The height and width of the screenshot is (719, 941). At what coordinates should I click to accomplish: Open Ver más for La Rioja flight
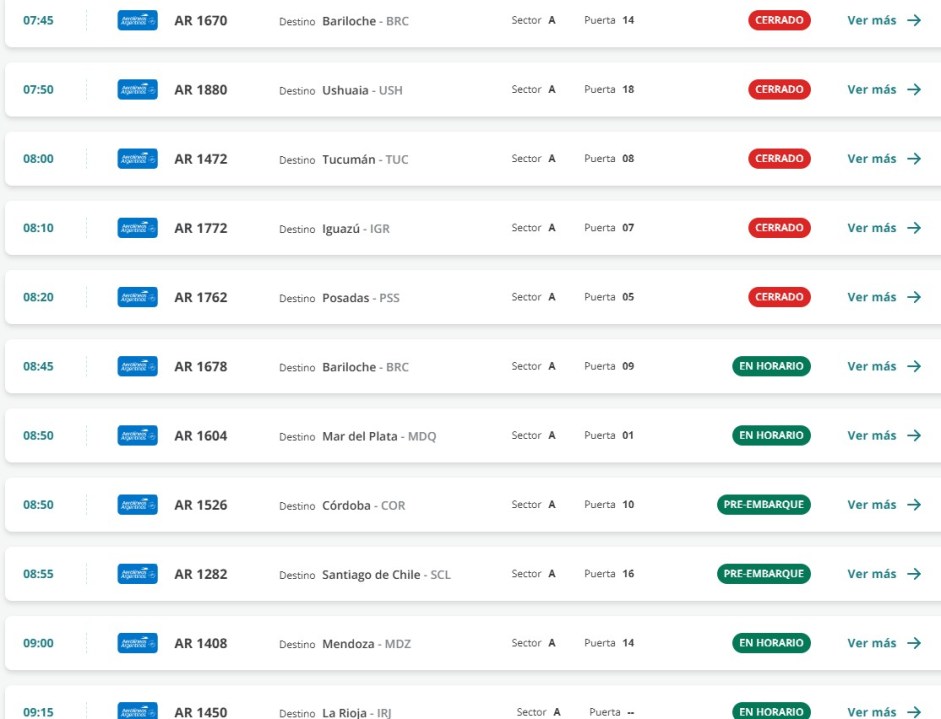pyautogui.click(x=883, y=712)
